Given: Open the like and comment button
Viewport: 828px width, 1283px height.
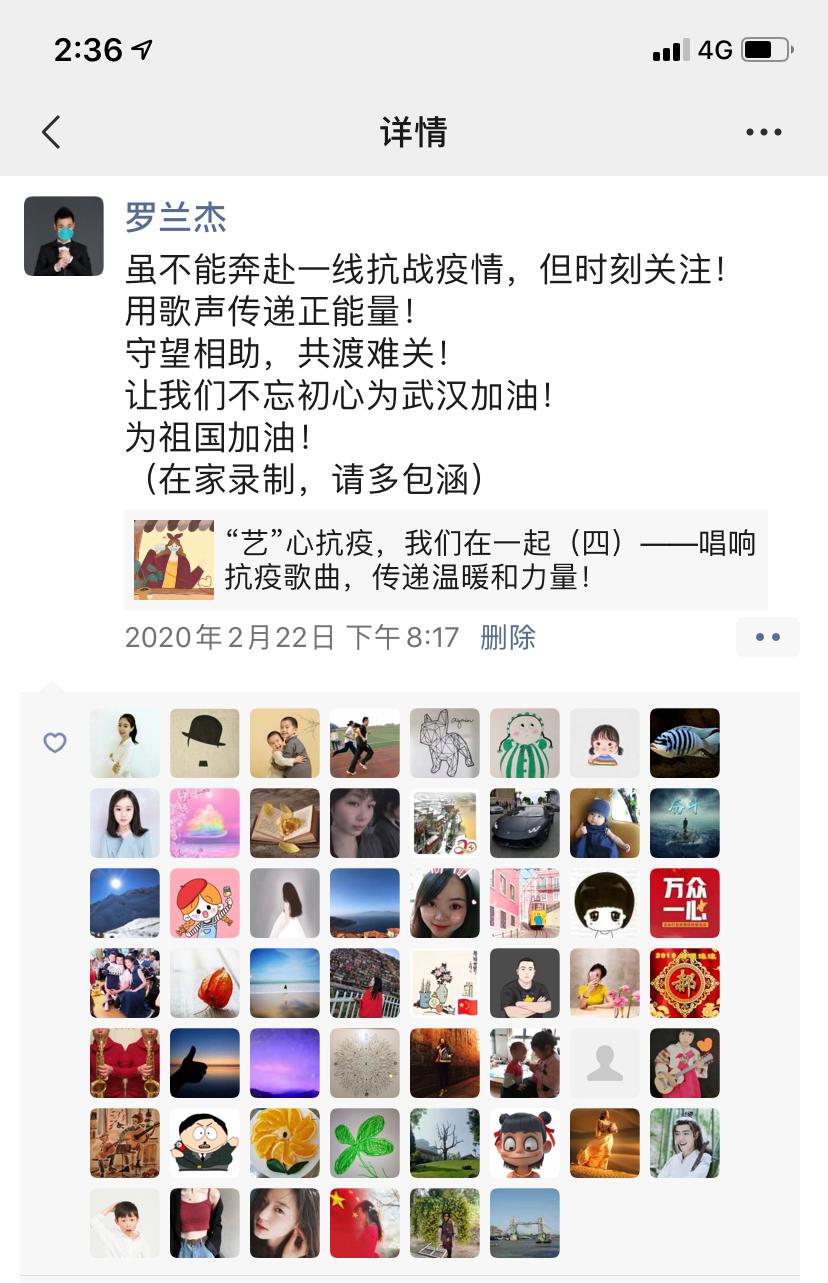Looking at the screenshot, I should [767, 637].
